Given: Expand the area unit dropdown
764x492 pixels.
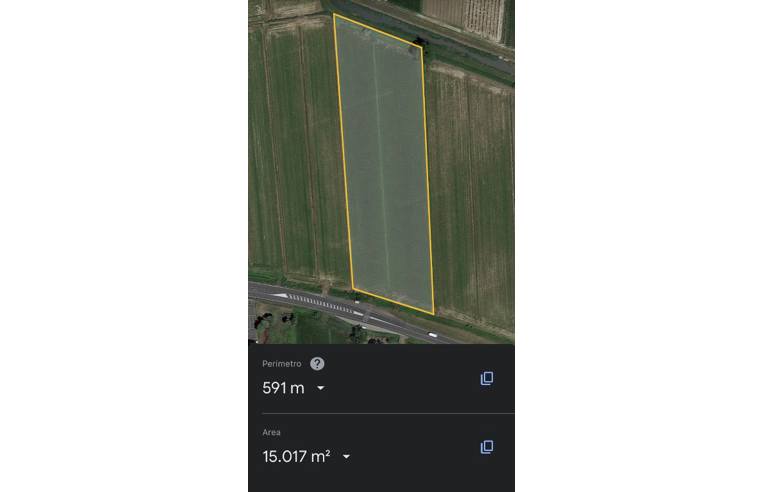Looking at the screenshot, I should pos(346,457).
